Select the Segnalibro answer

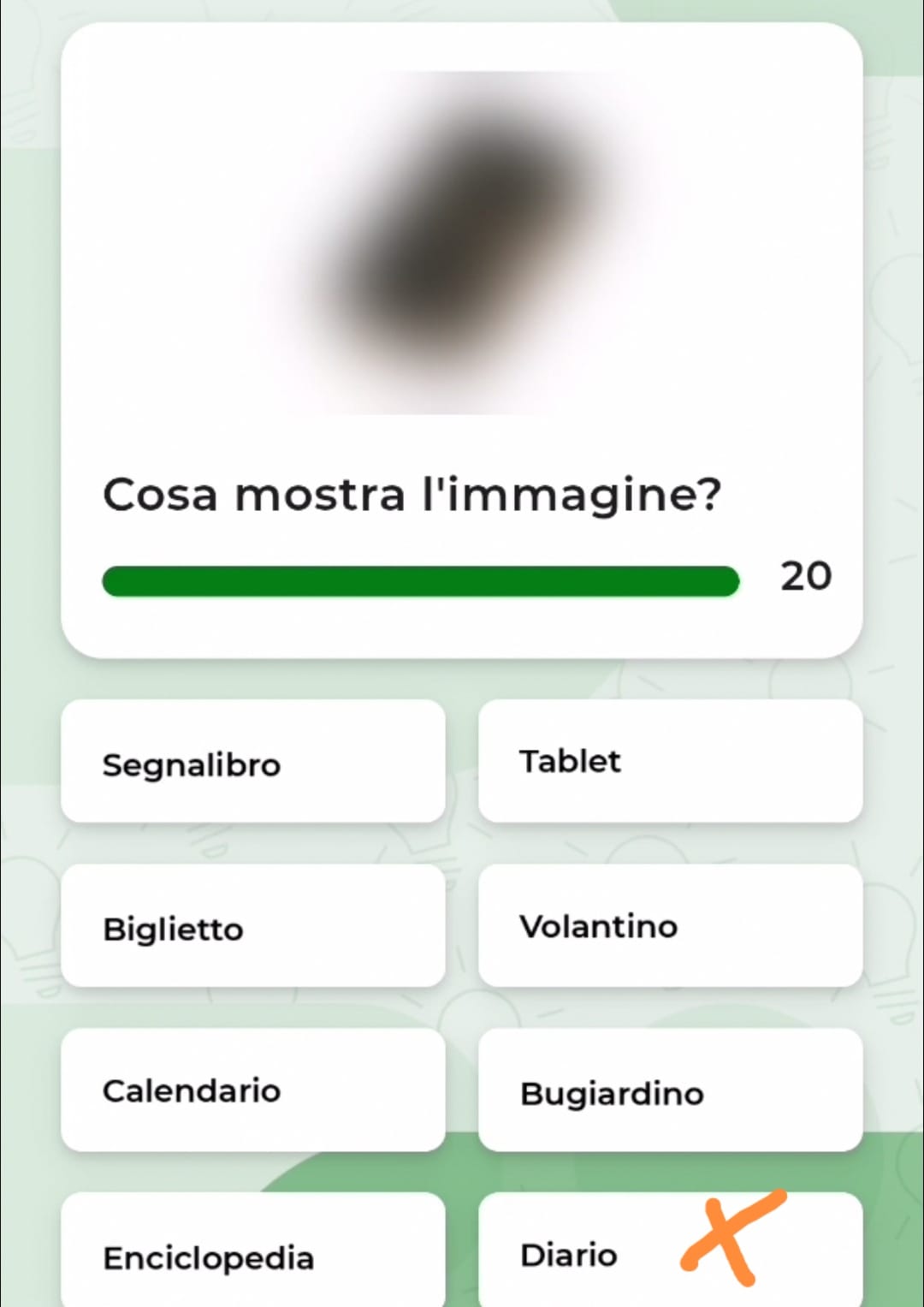tap(252, 762)
